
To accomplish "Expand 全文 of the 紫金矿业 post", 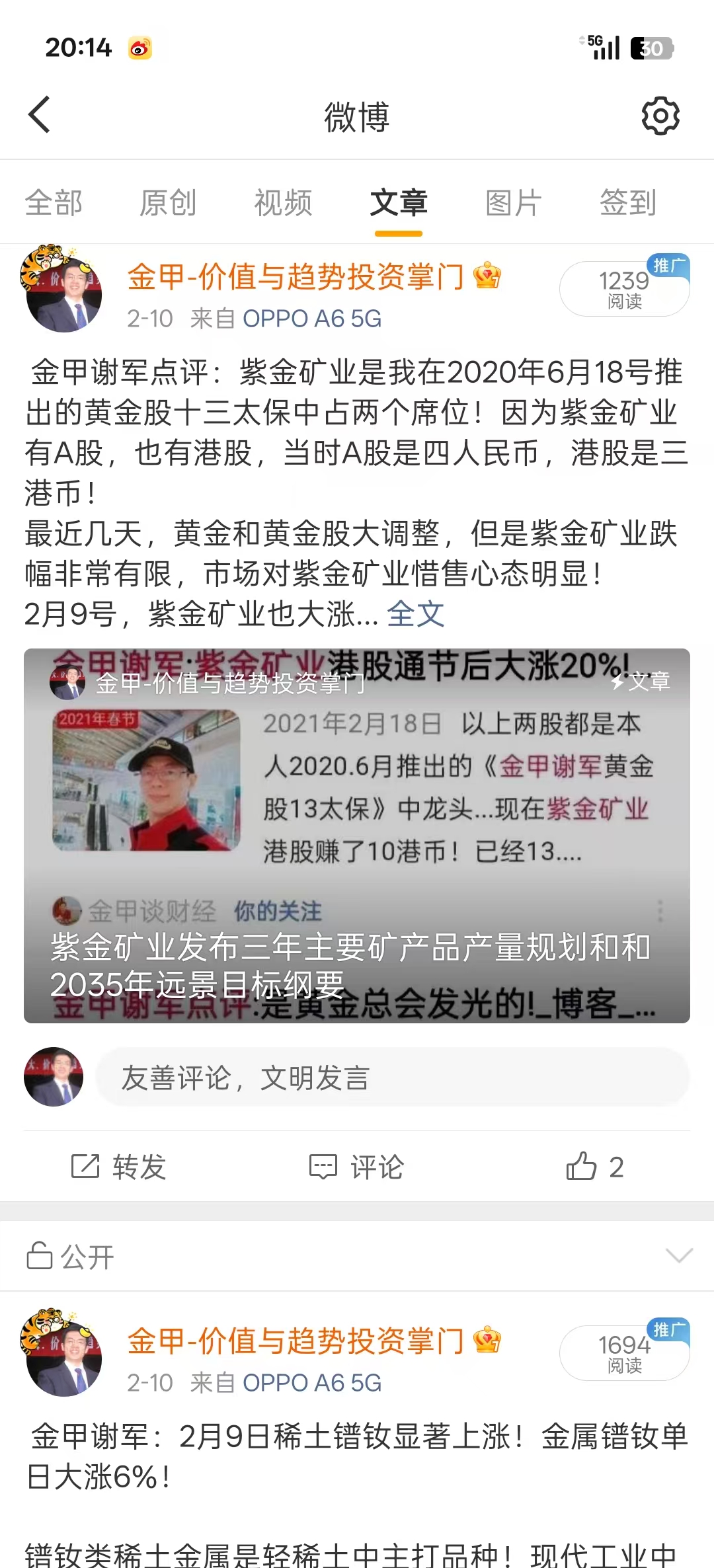I will coord(415,615).
